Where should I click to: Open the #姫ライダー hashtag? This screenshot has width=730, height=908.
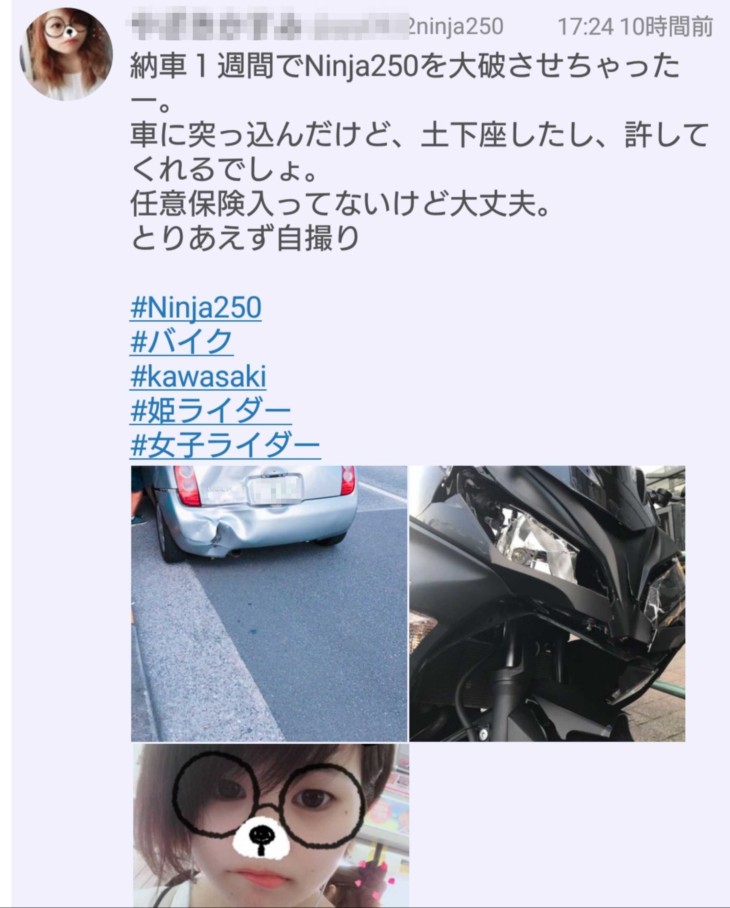(210, 410)
